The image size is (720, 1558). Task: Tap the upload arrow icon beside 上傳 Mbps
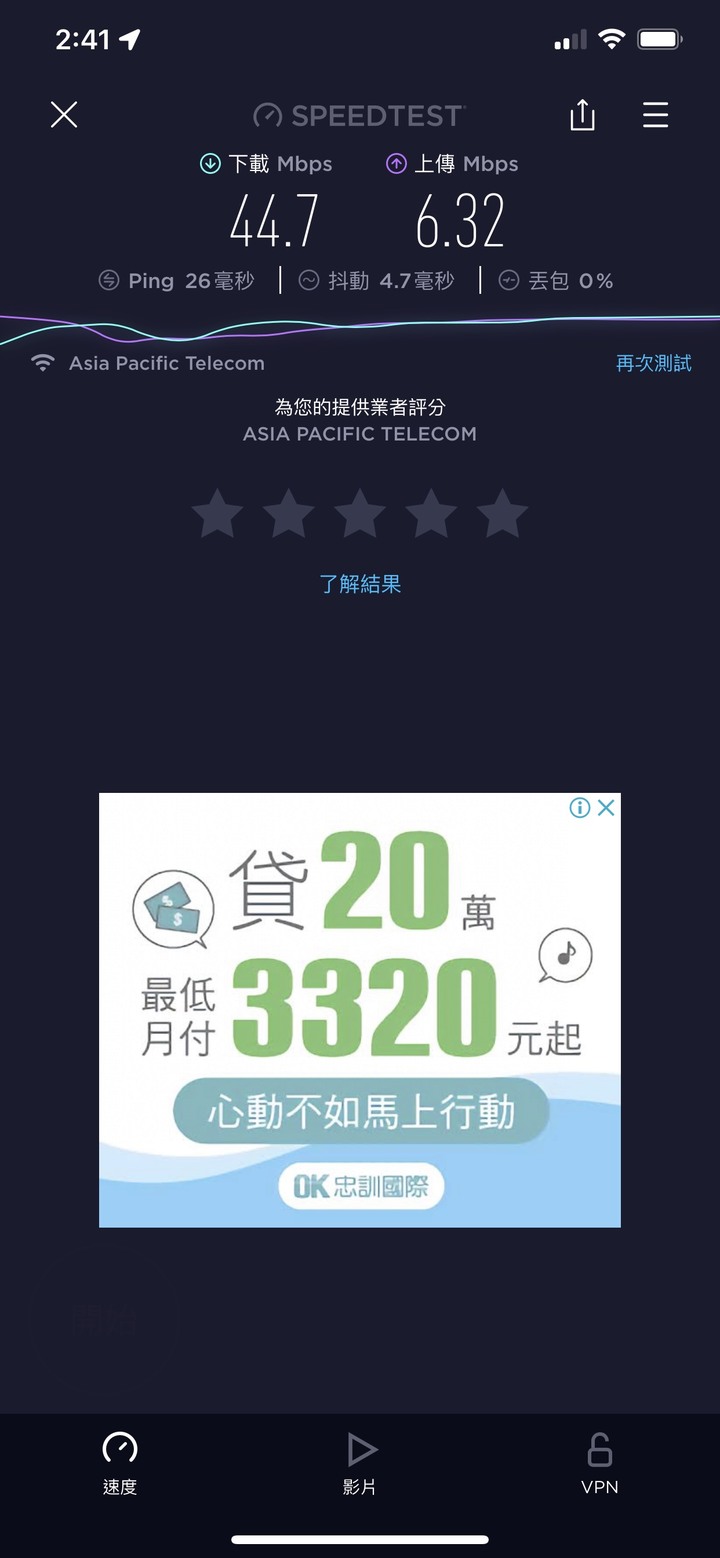(x=398, y=163)
